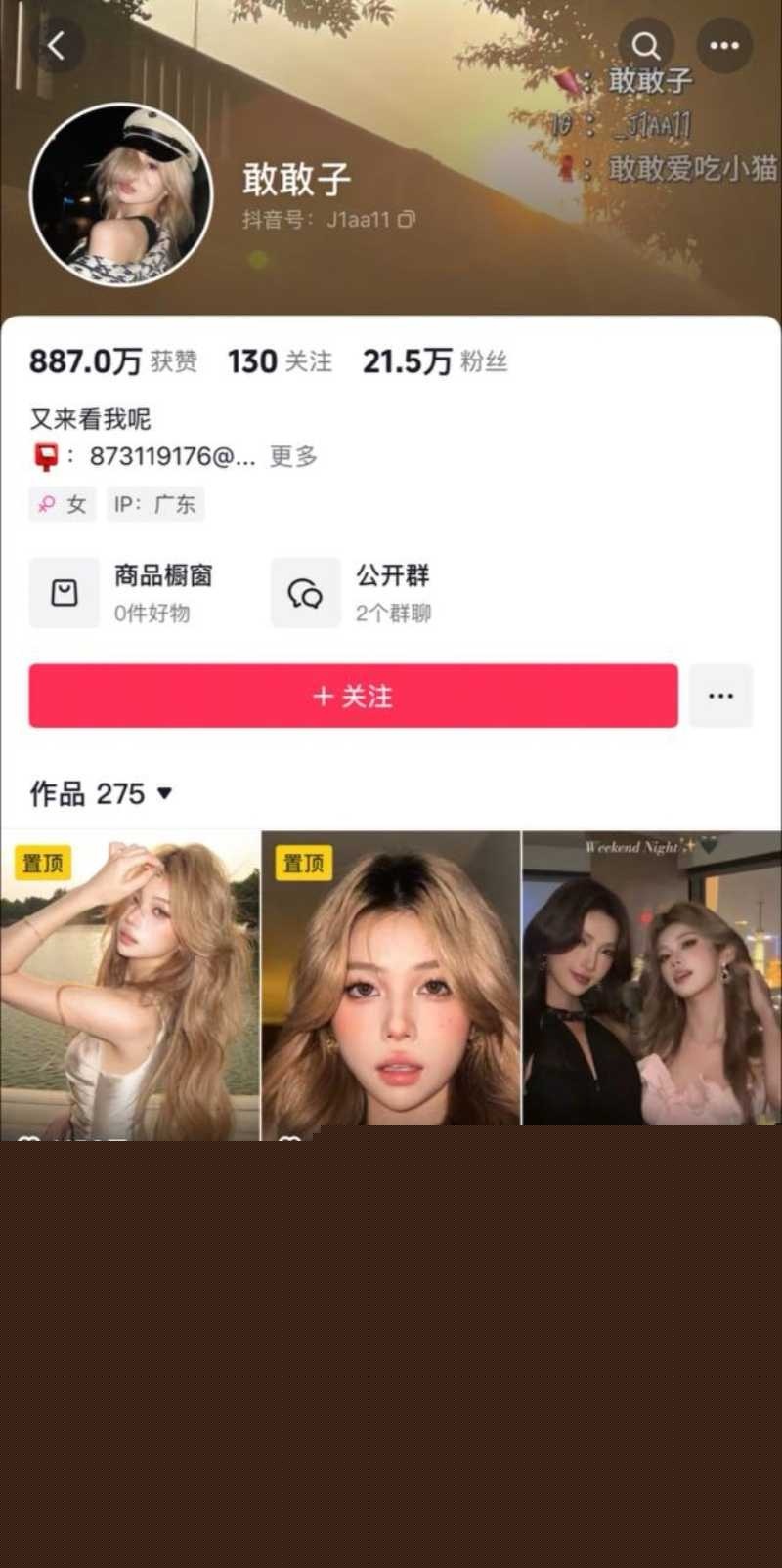
Task: Select the 女 gender tag
Action: pos(63,504)
